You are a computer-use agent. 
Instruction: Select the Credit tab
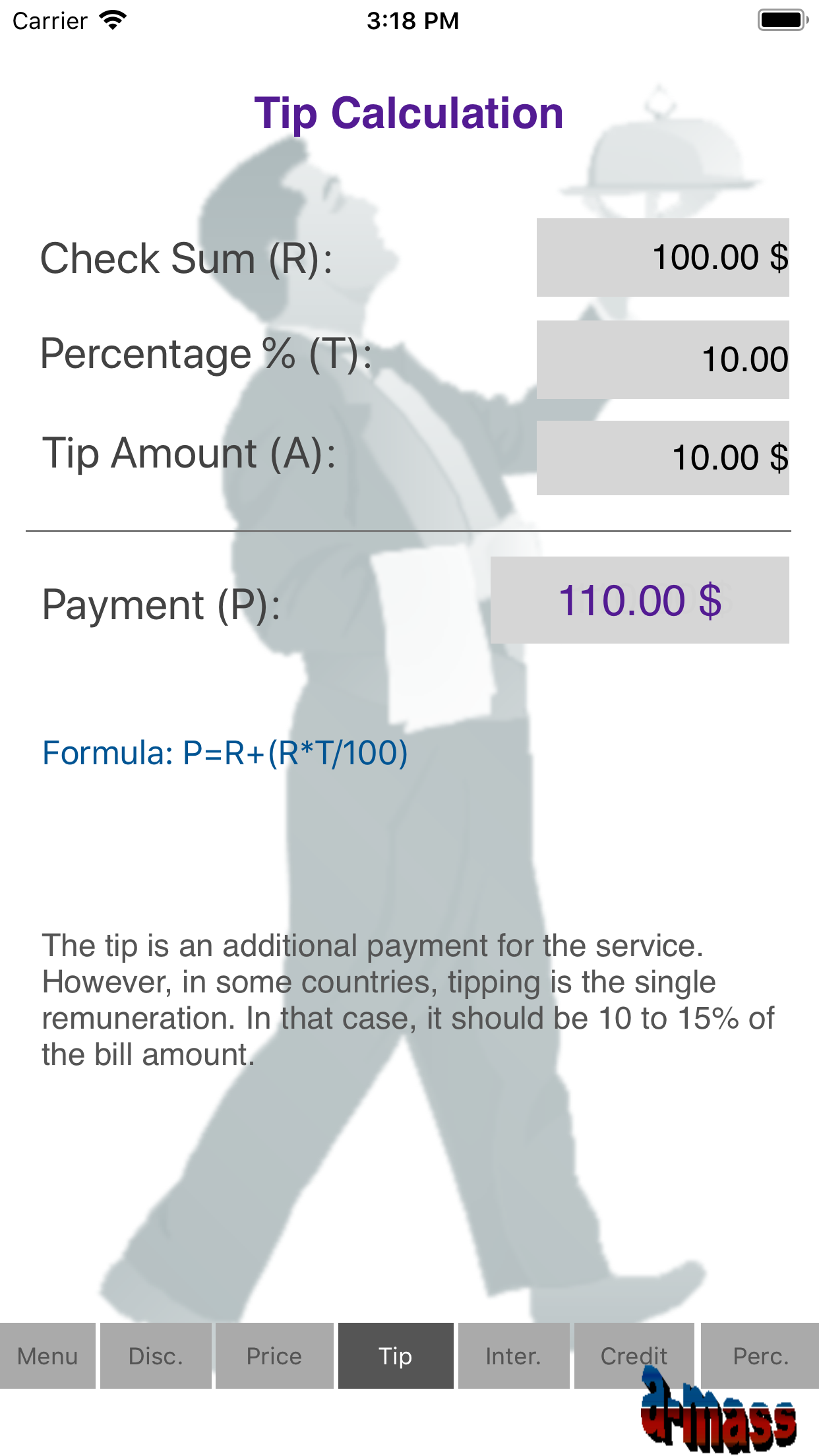(x=634, y=1355)
